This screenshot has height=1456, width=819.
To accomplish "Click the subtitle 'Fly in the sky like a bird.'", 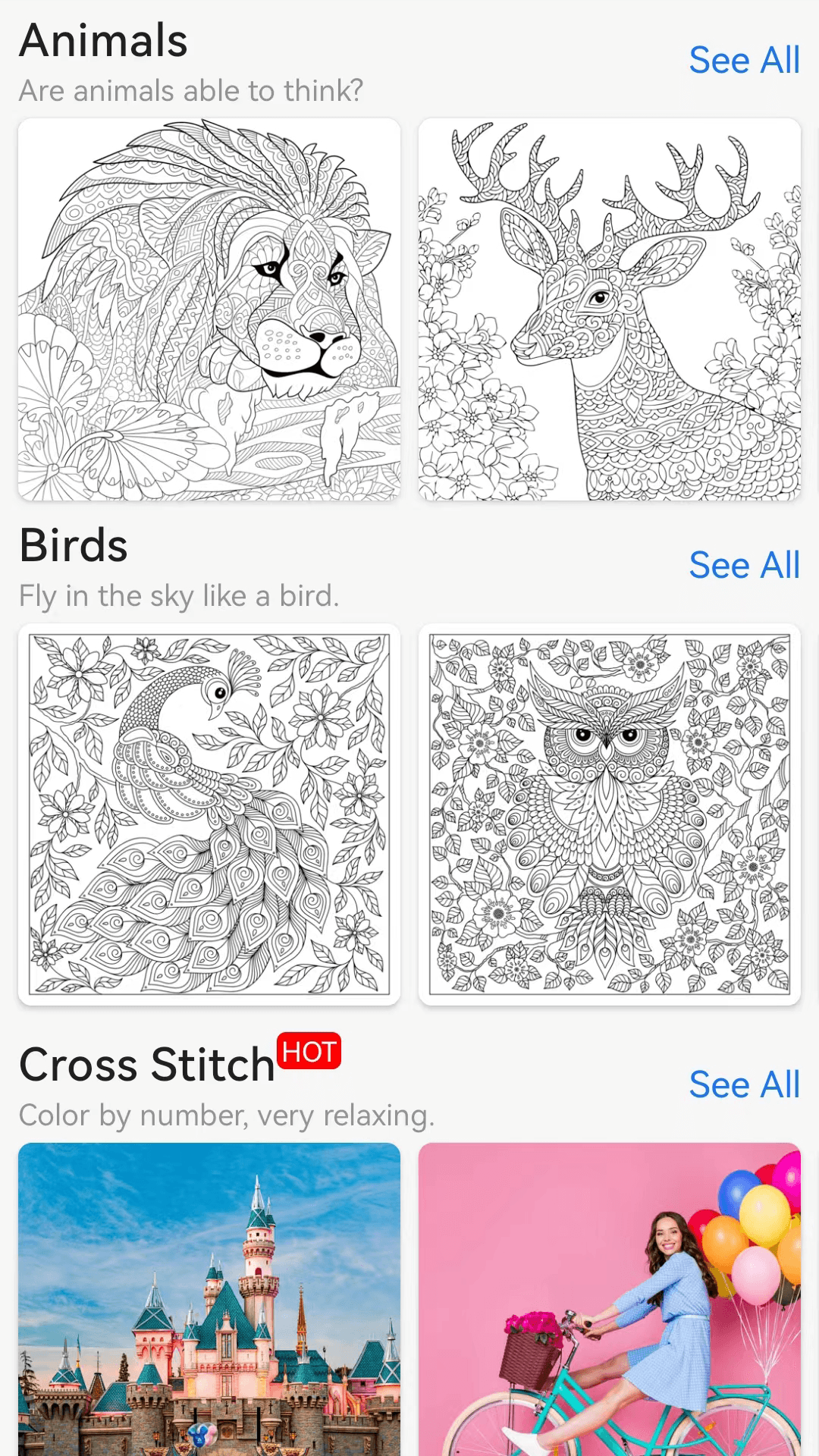I will point(179,595).
